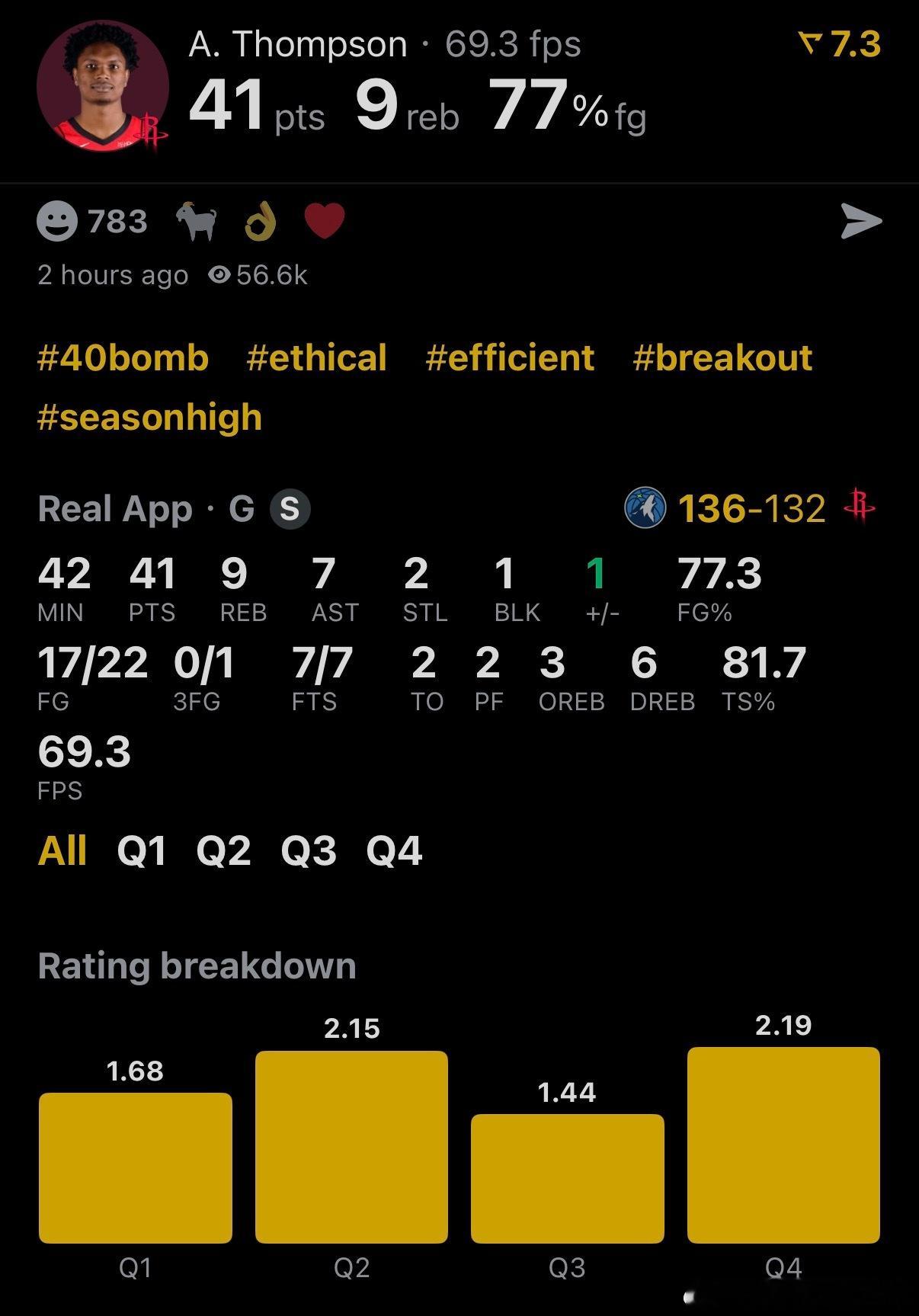Open the #ethical hashtag
919x1316 pixels.
[x=316, y=357]
